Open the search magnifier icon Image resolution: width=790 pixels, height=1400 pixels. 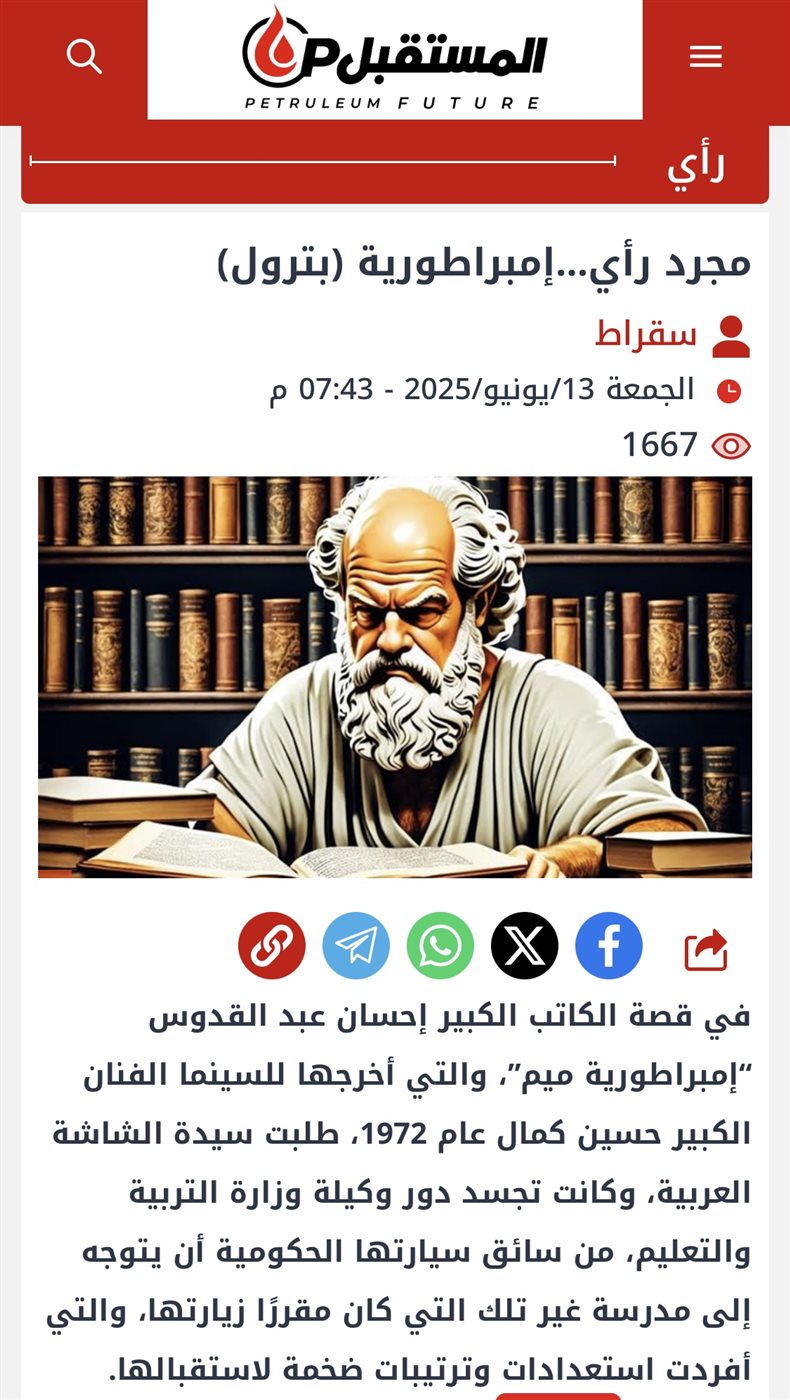84,56
